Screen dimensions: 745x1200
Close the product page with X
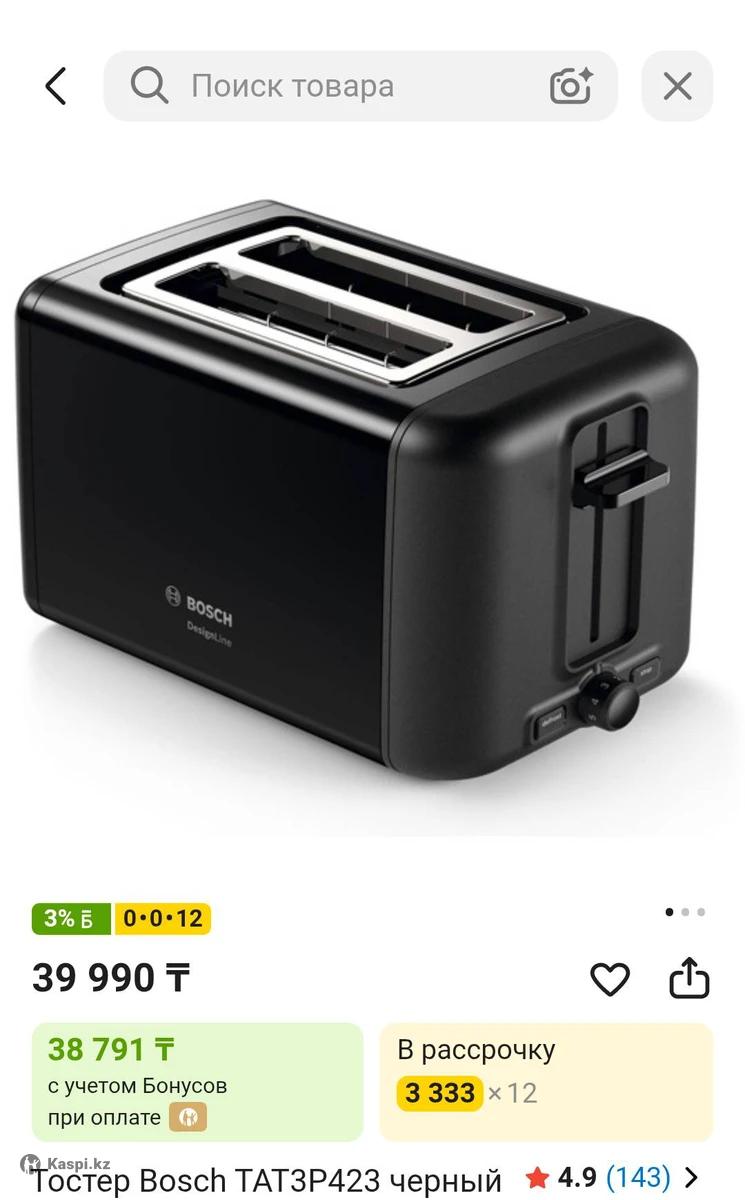[x=677, y=86]
